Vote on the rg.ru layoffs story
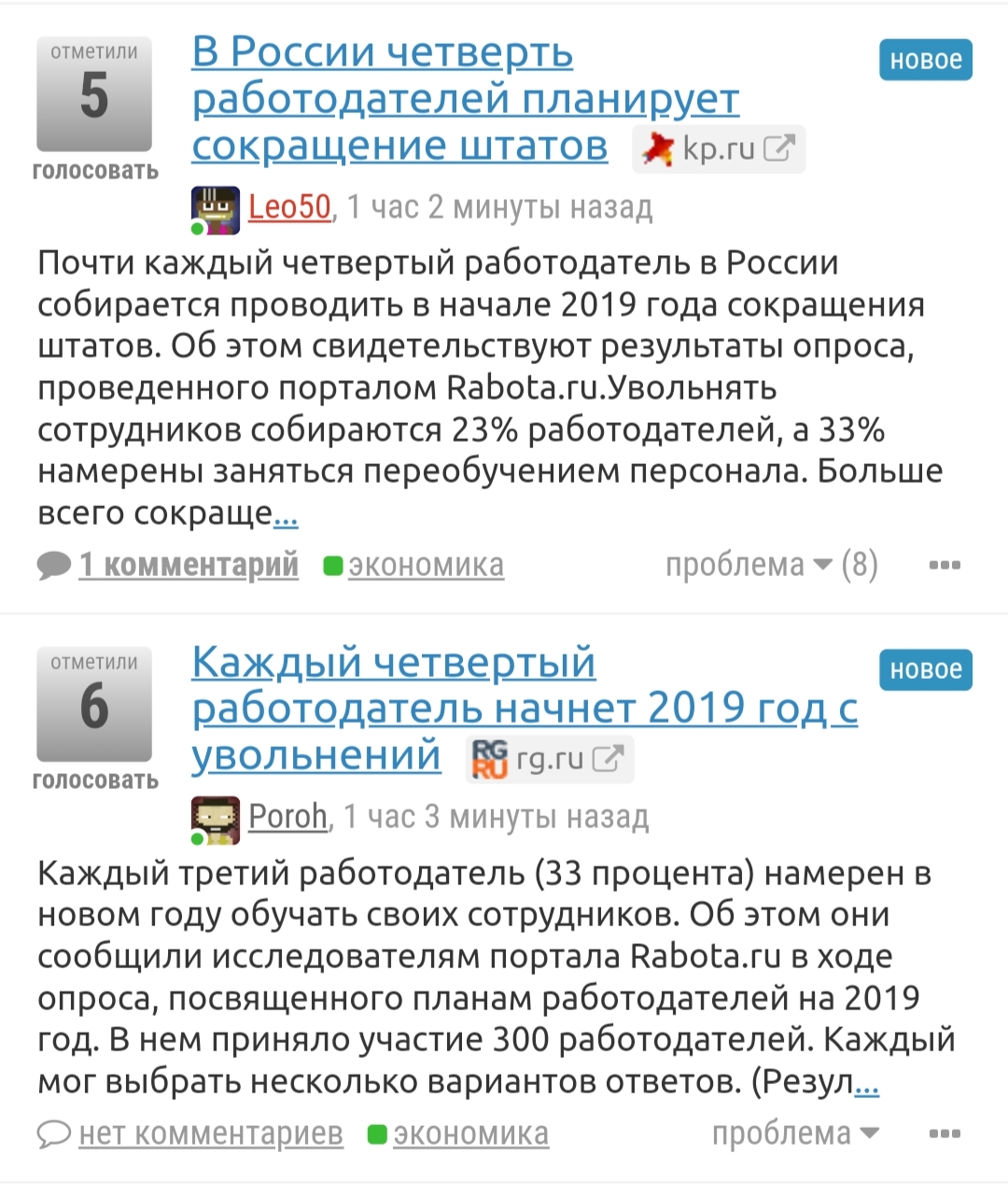1008x1196 pixels. click(94, 781)
